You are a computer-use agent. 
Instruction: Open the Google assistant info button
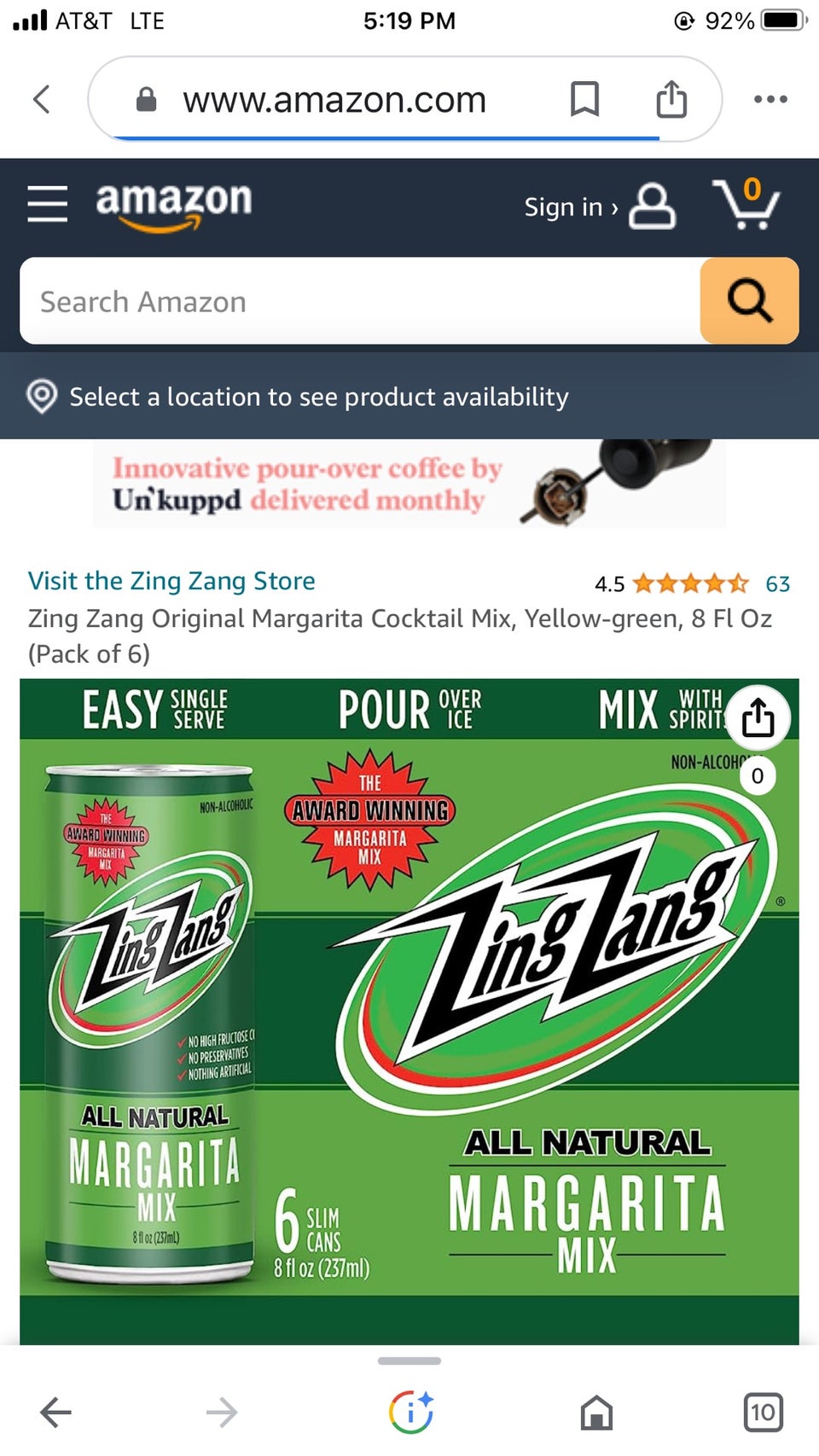coord(410,1412)
